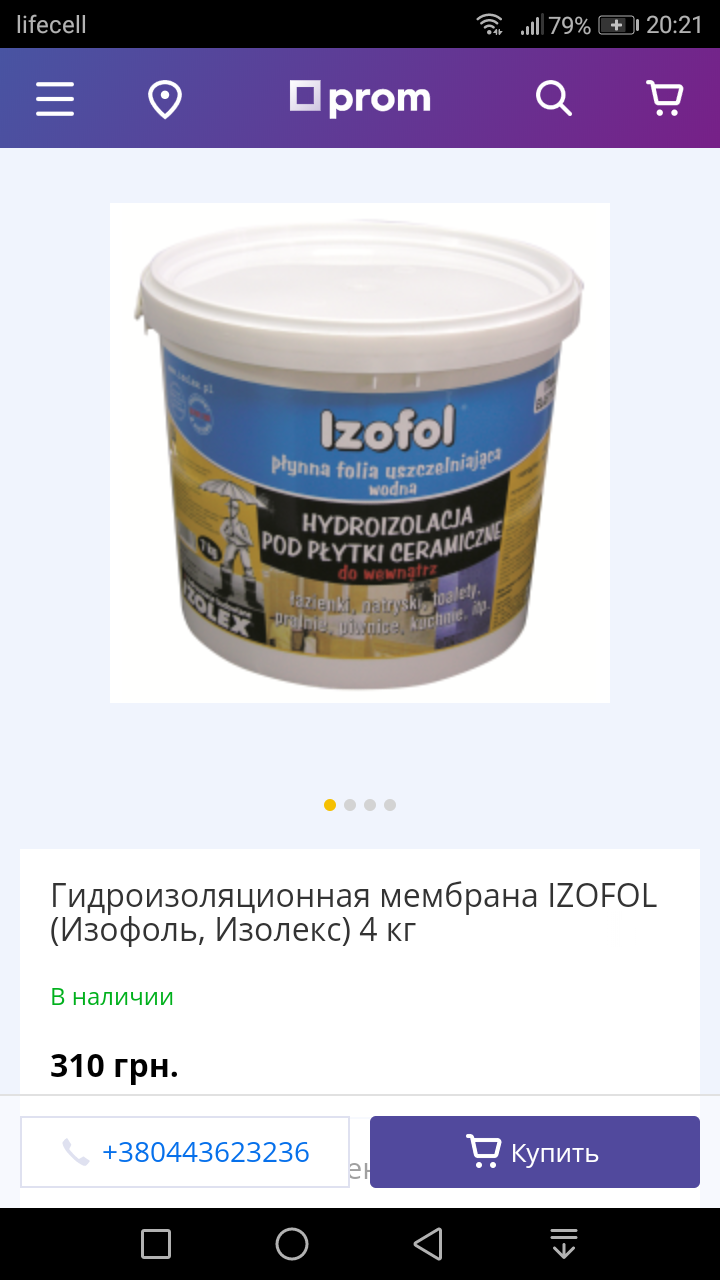Open the search icon
Viewport: 720px width, 1280px height.
pos(553,98)
